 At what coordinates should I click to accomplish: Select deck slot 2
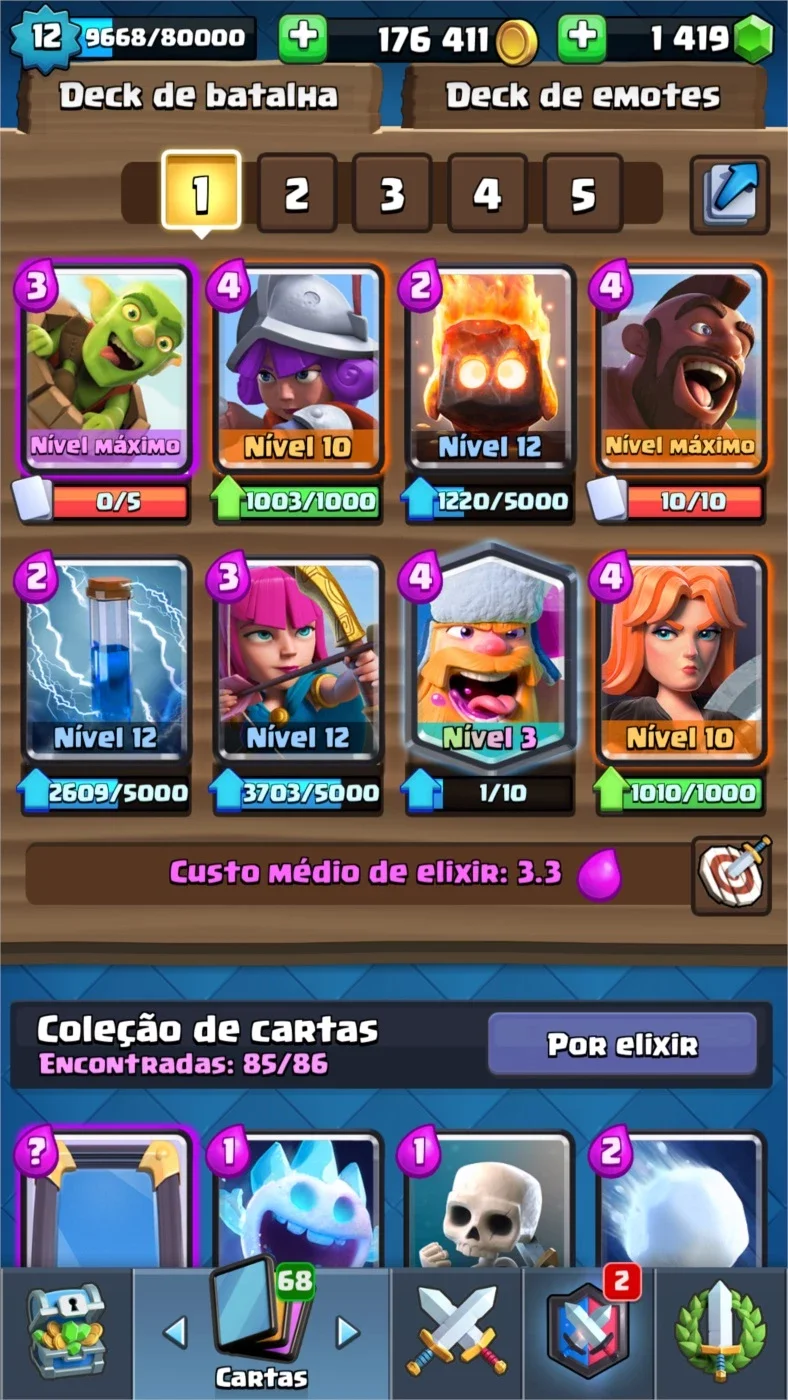pyautogui.click(x=296, y=194)
